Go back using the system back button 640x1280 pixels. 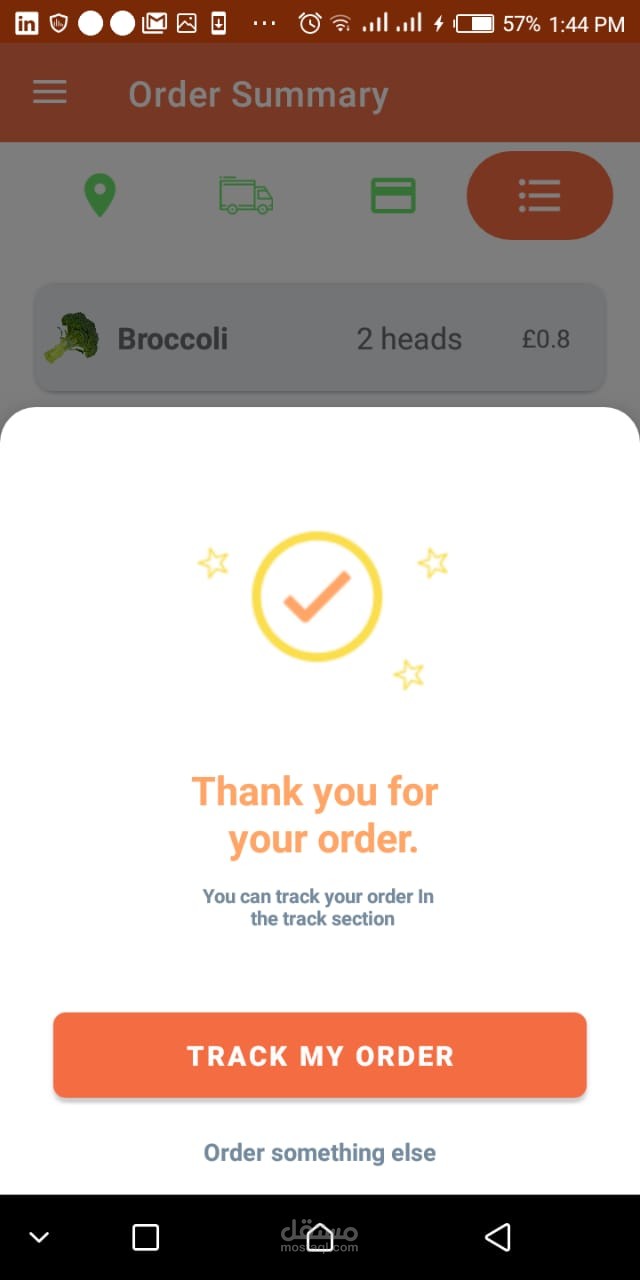point(497,1237)
